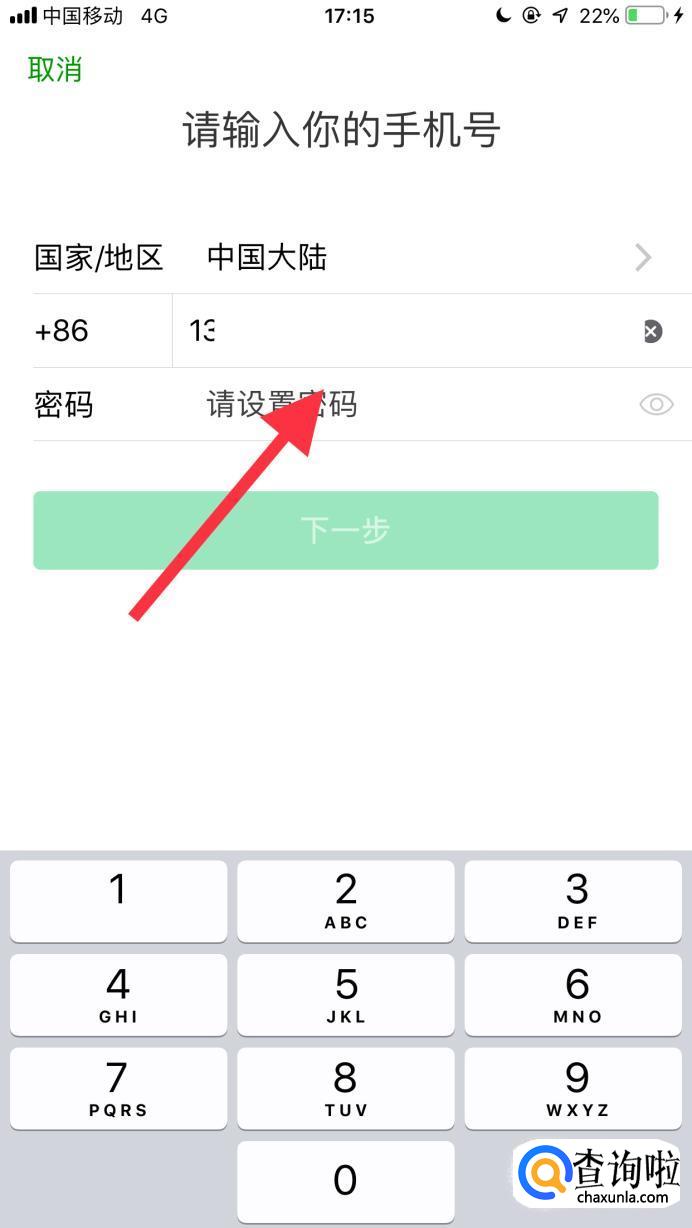This screenshot has width=692, height=1228.
Task: Tap the phone number input field
Action: (x=405, y=331)
